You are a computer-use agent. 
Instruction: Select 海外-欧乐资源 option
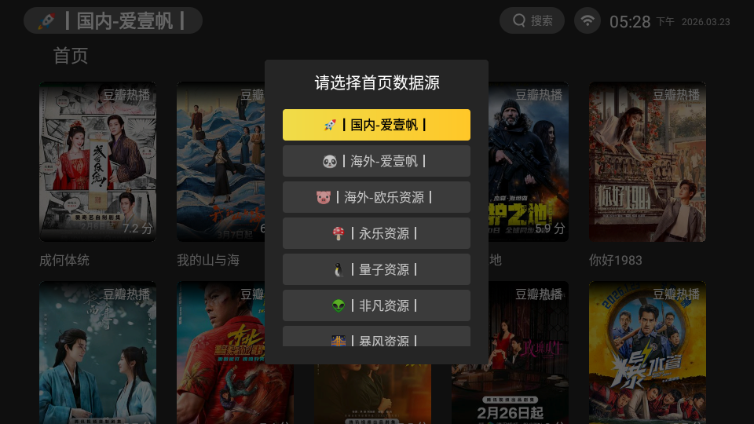tap(376, 197)
